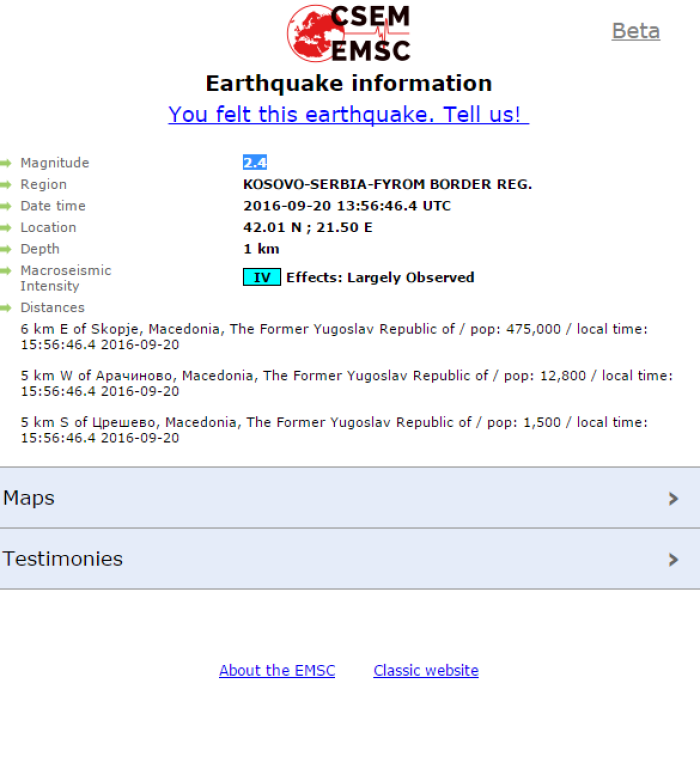Viewport: 700px width, 775px height.
Task: Tap 'You felt this earthquake. Tell us!'
Action: point(347,114)
